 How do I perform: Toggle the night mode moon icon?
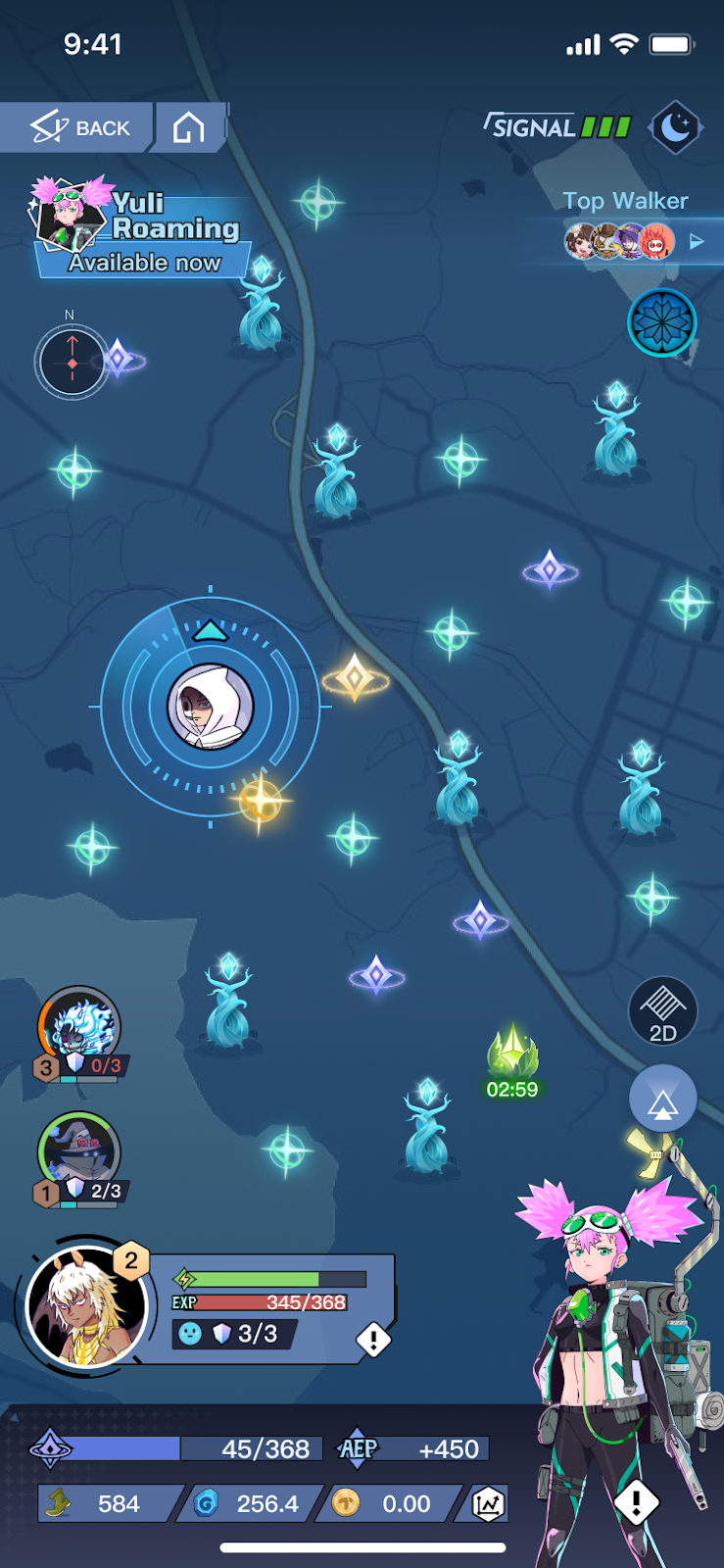[x=676, y=127]
